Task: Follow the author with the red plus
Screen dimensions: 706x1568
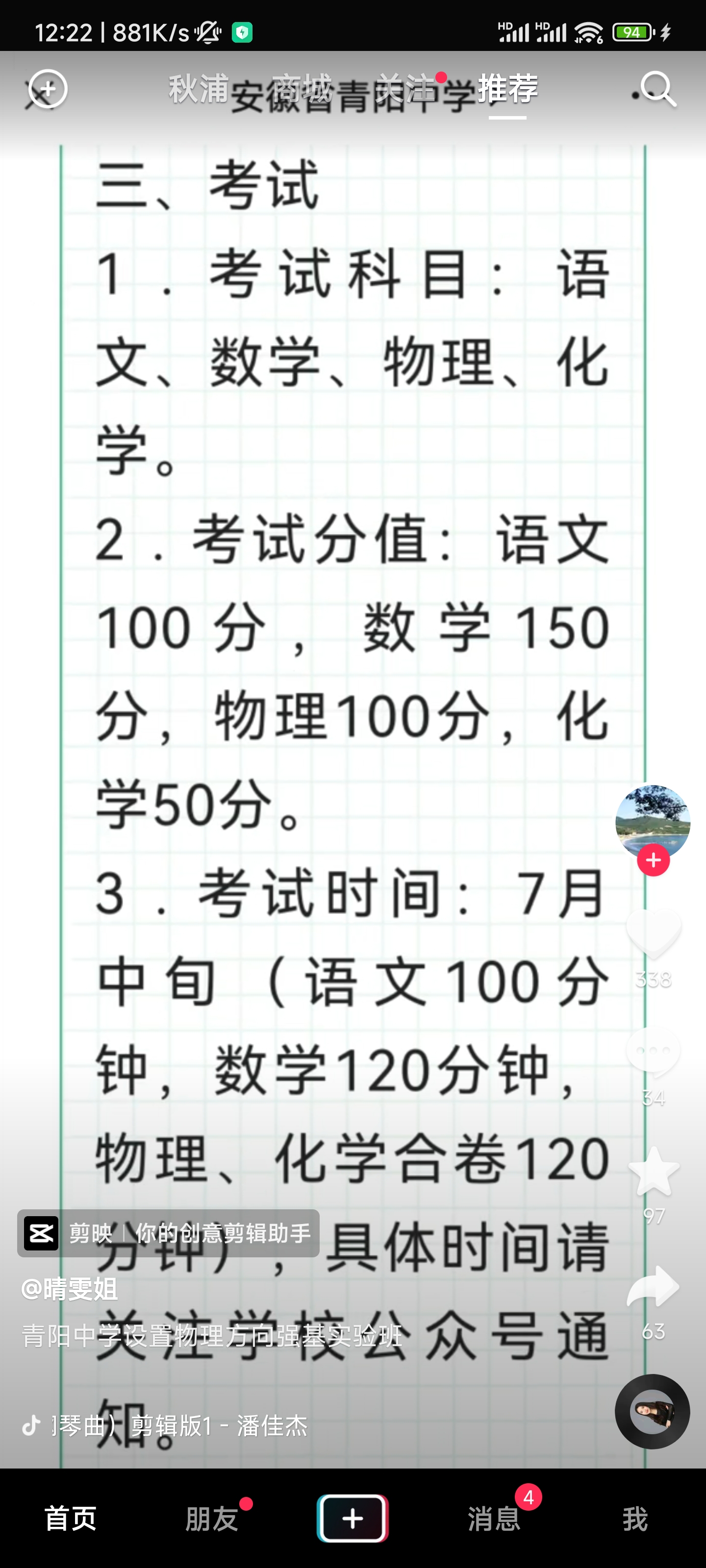Action: point(653,860)
